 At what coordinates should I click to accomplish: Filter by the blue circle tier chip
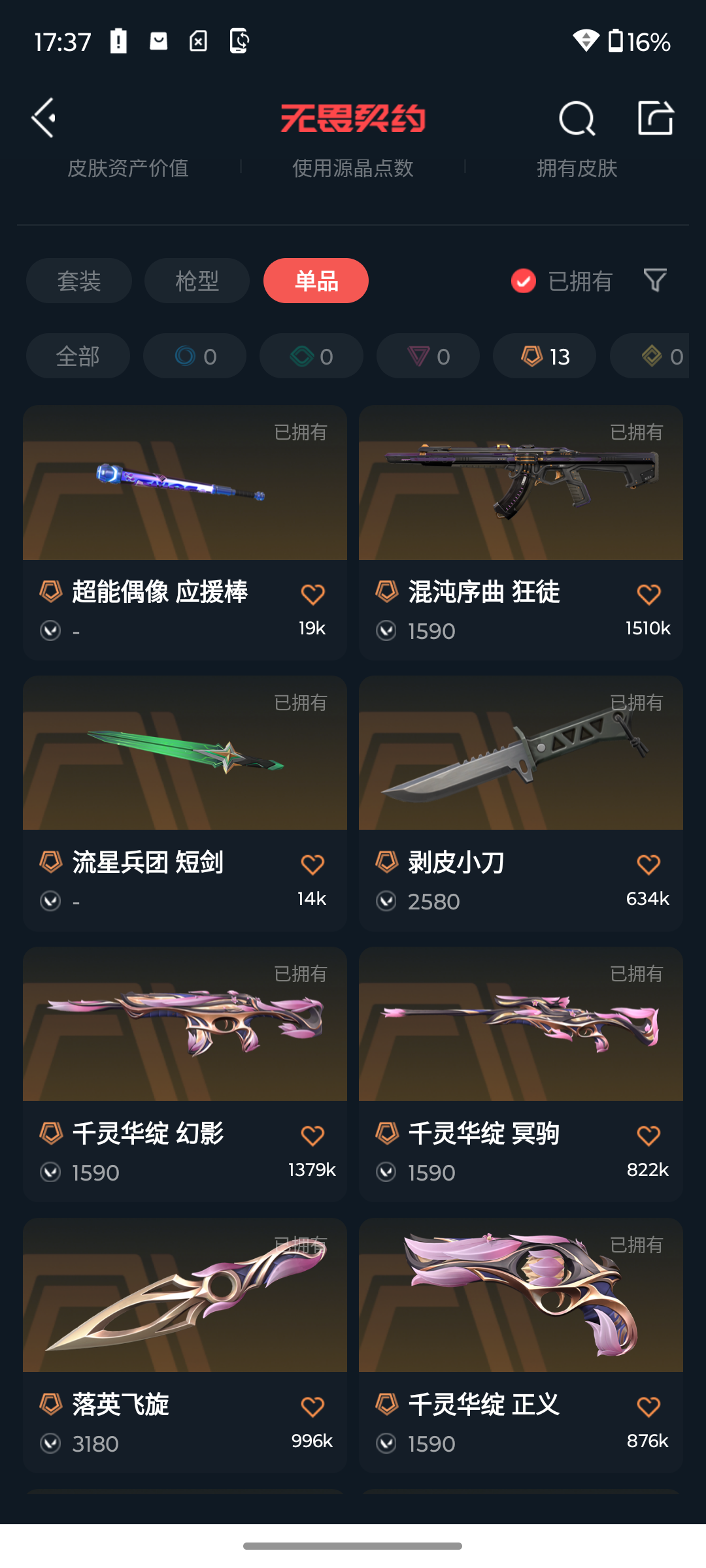[195, 356]
